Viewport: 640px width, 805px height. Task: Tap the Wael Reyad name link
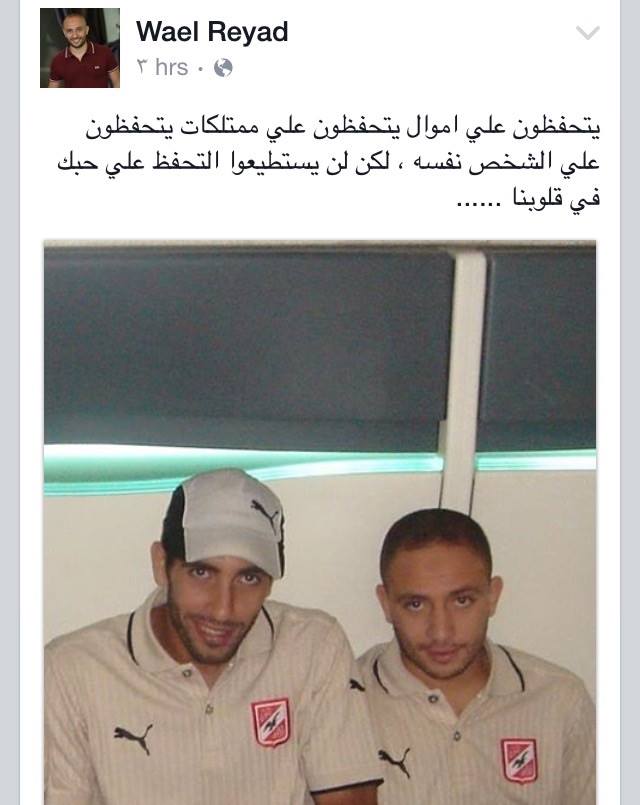(x=212, y=32)
